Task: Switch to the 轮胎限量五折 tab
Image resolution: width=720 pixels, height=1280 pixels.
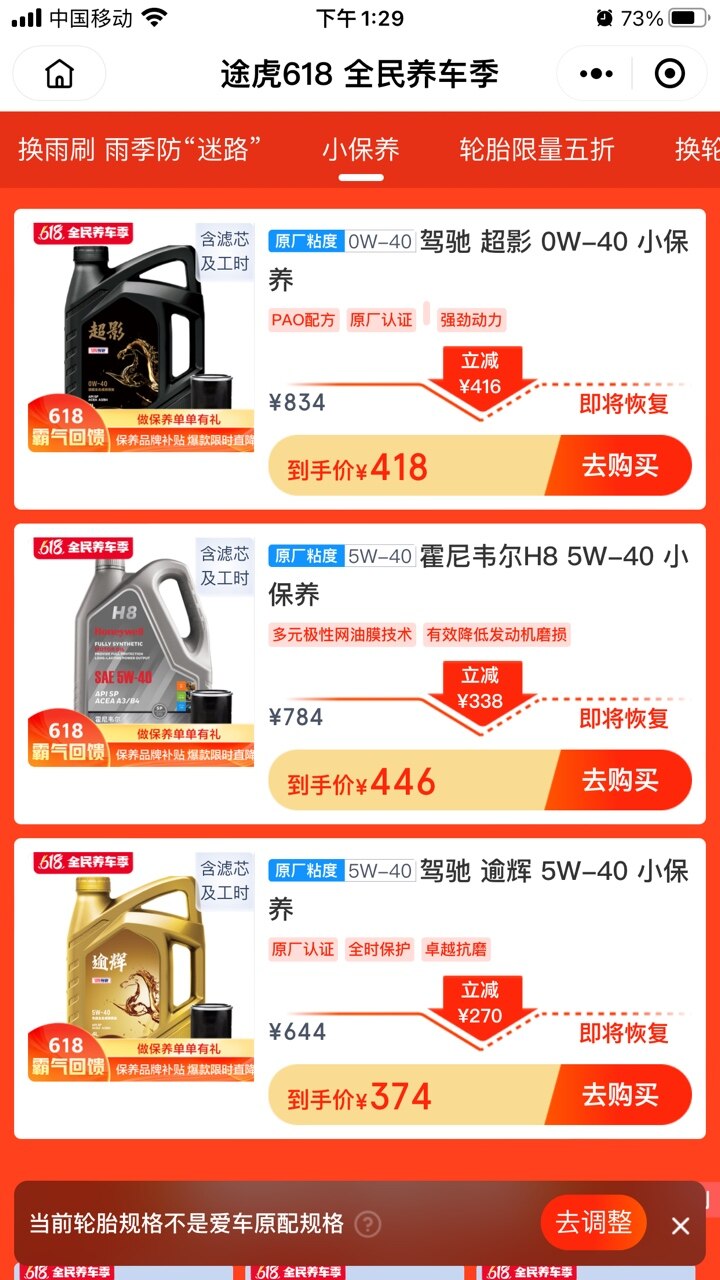Action: click(x=537, y=150)
